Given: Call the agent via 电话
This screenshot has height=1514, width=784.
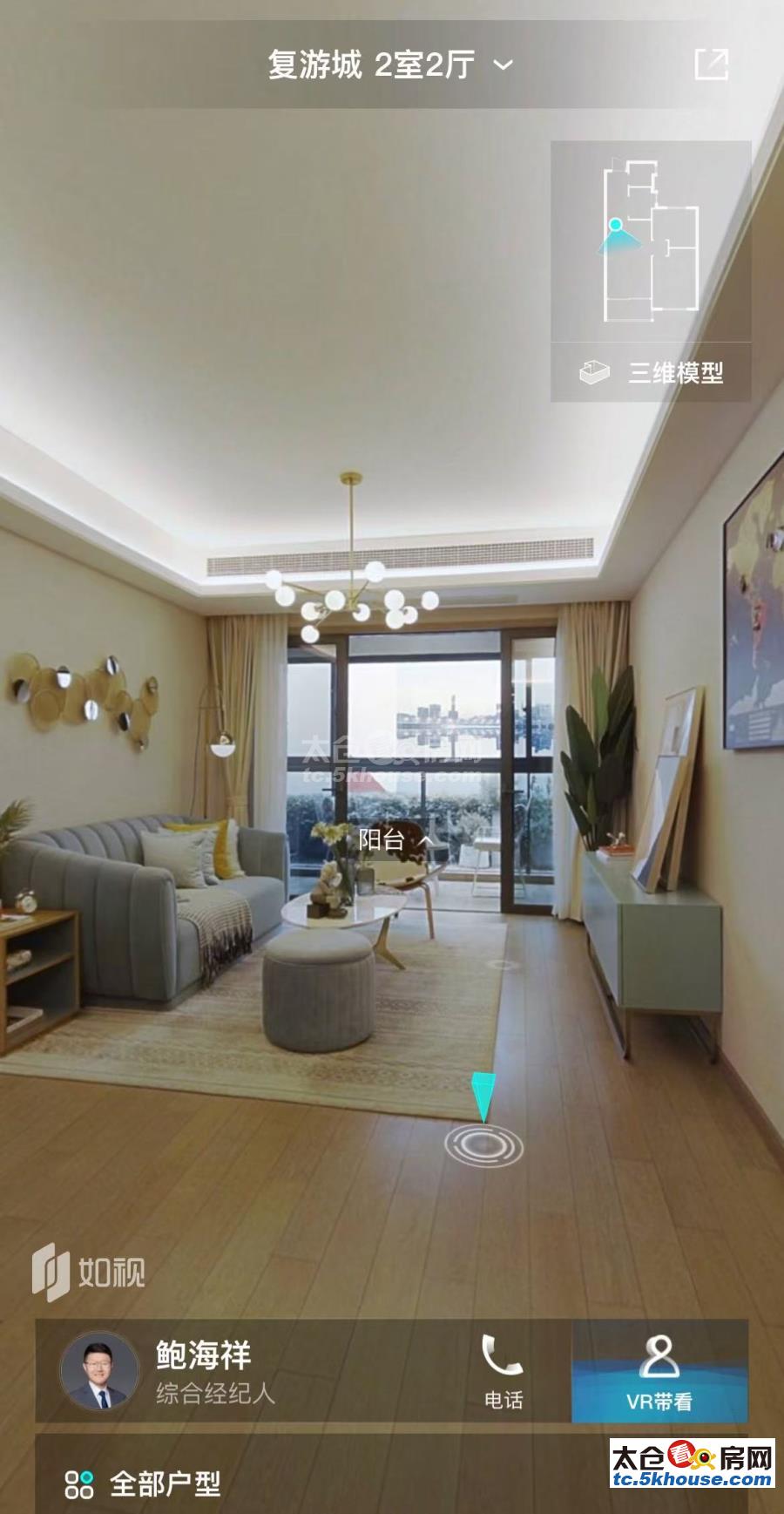Looking at the screenshot, I should (x=503, y=1372).
